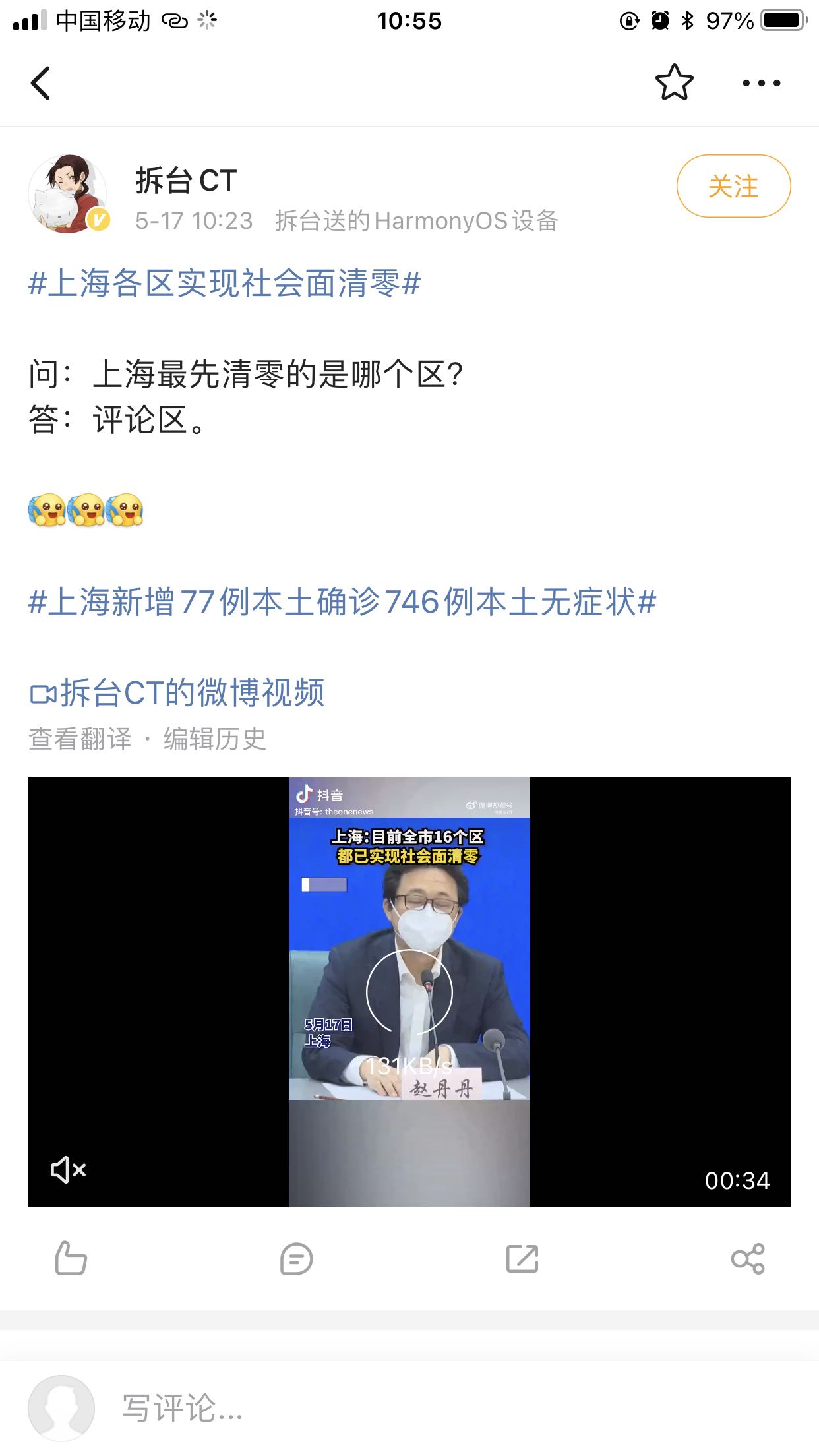Open hashtag #上海各区实现社会面清零#
This screenshot has width=819, height=1456.
(x=225, y=284)
